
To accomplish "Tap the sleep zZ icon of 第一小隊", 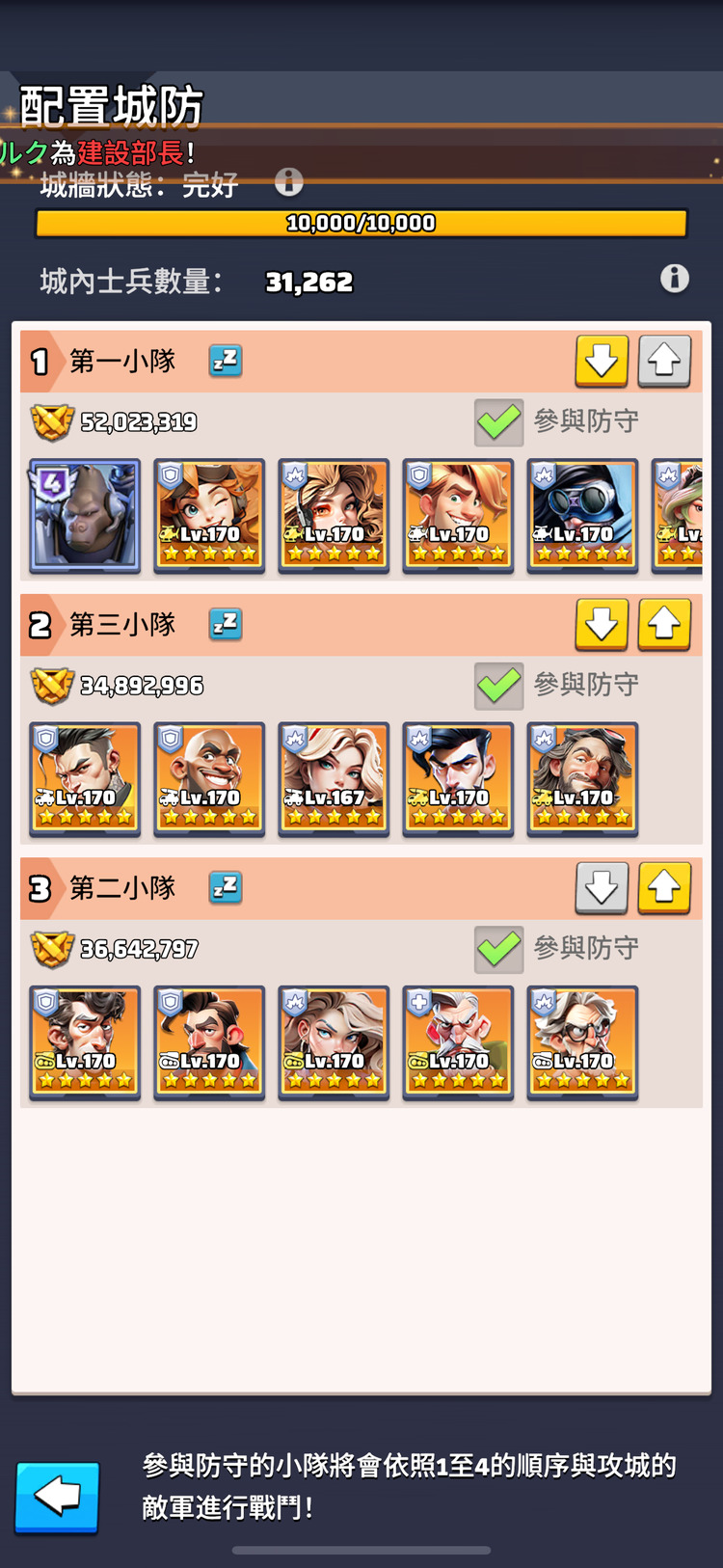I will coord(226,361).
